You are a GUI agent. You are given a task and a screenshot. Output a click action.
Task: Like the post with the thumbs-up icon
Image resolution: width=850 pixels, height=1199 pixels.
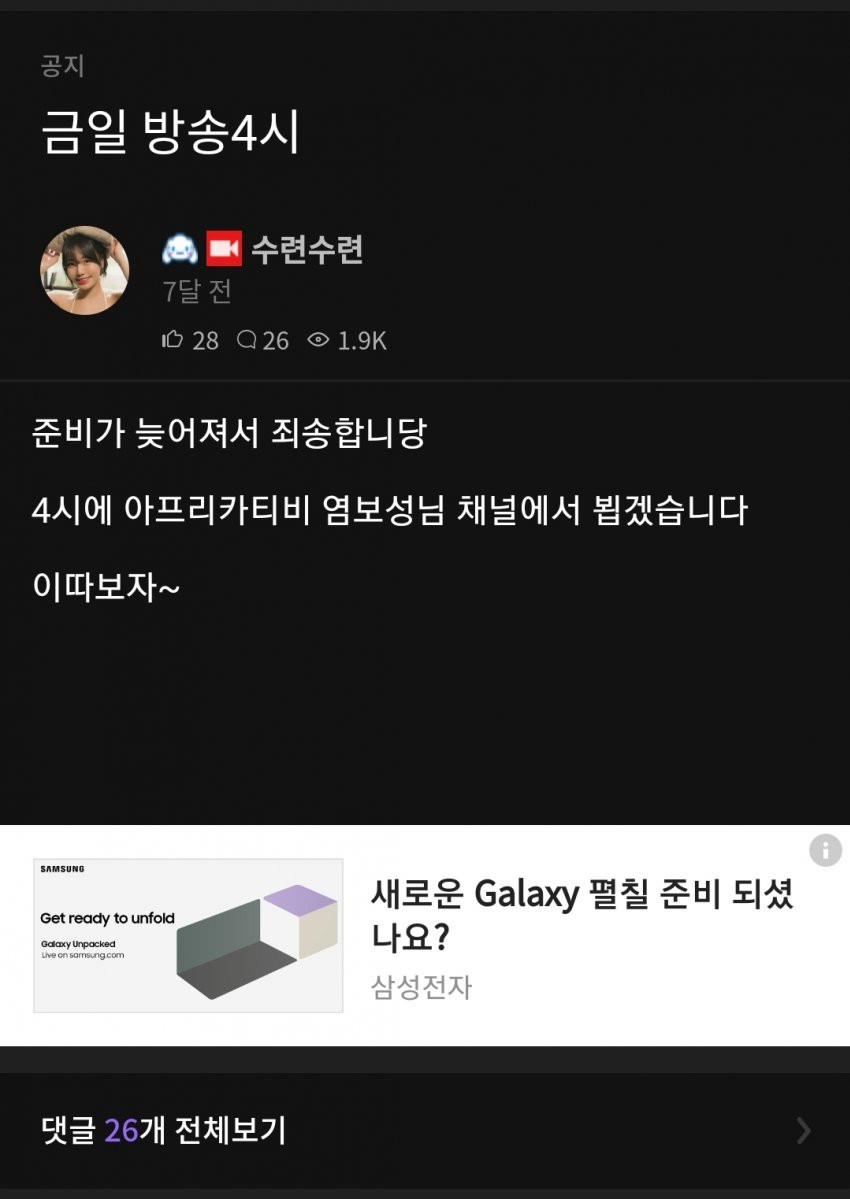tap(173, 341)
